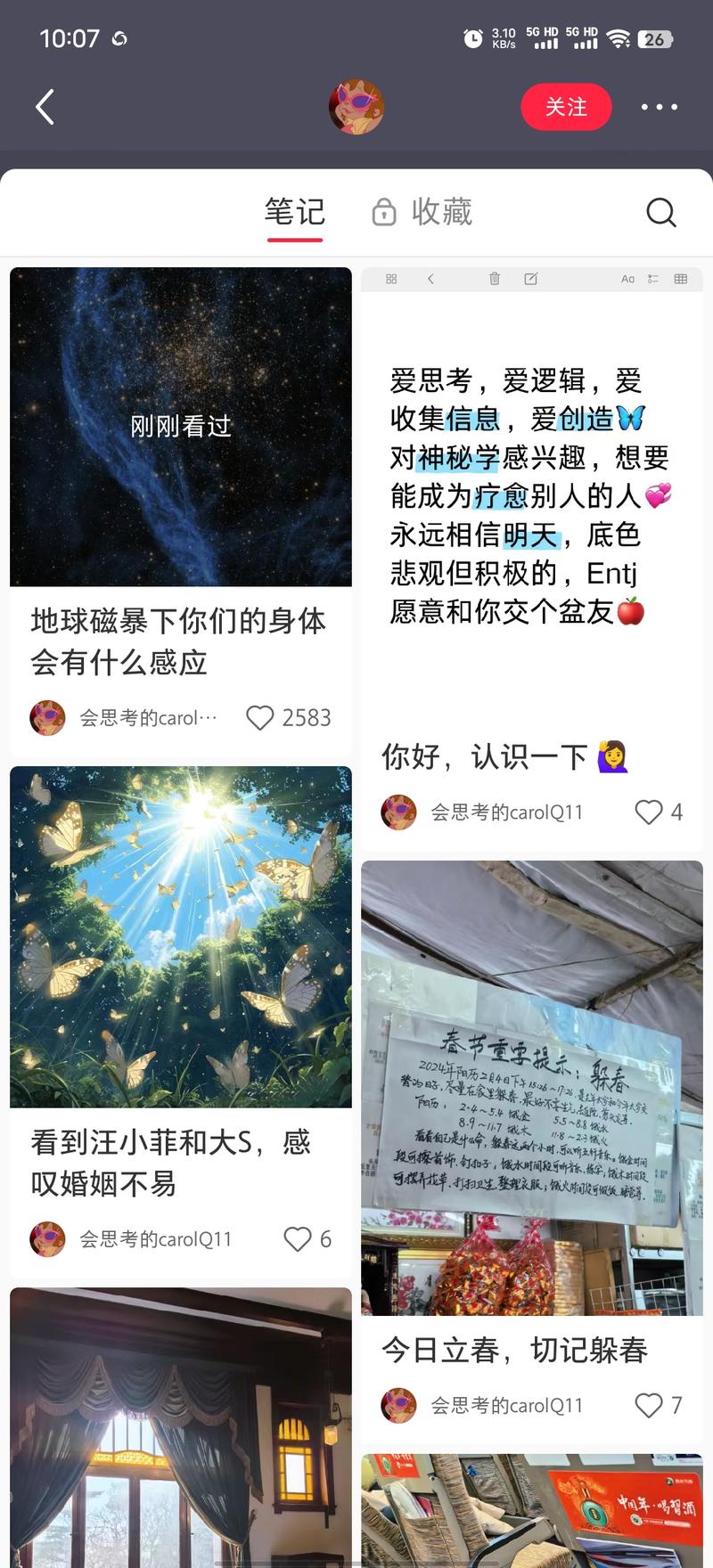Tap the avatar on the 今日立春 note

(x=399, y=1405)
